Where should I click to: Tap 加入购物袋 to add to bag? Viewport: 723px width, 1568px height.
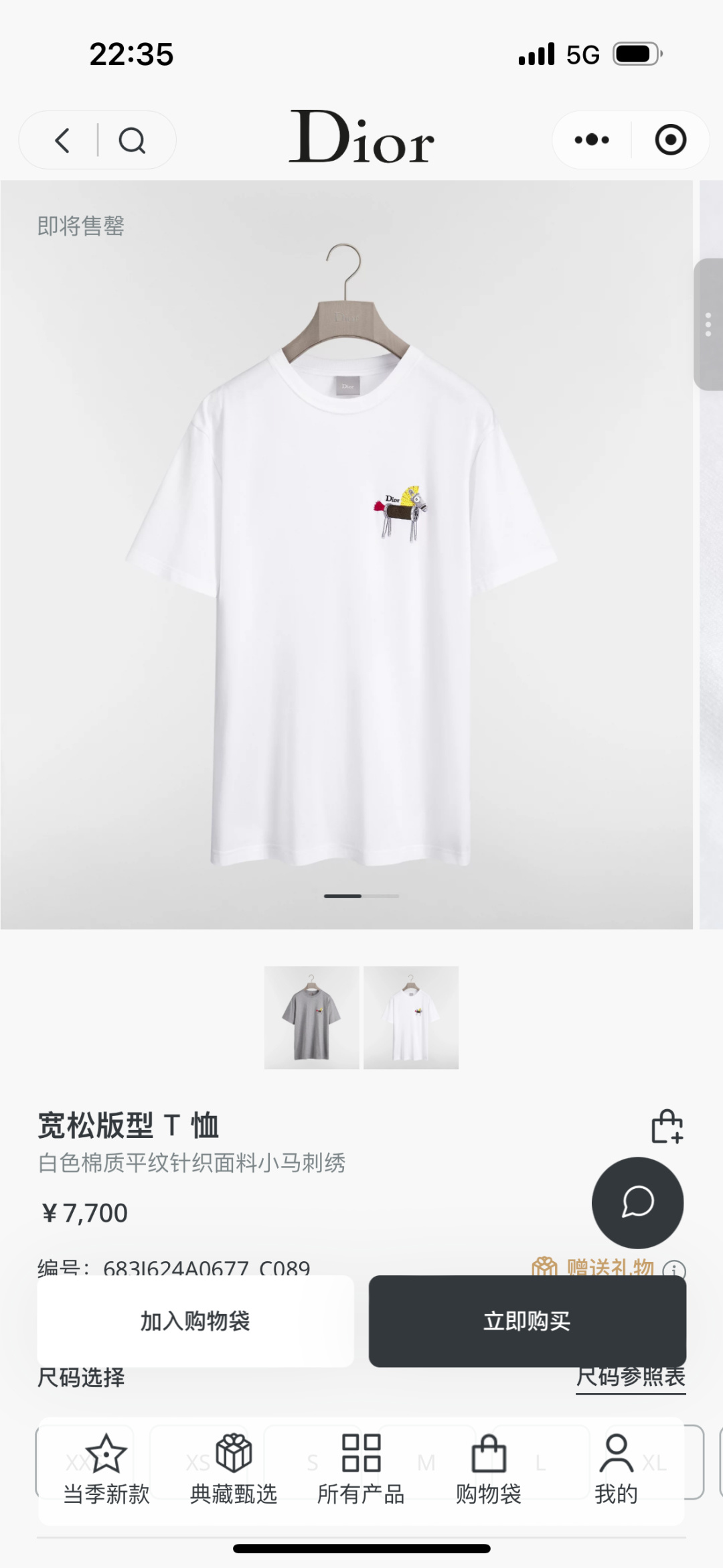(195, 1321)
